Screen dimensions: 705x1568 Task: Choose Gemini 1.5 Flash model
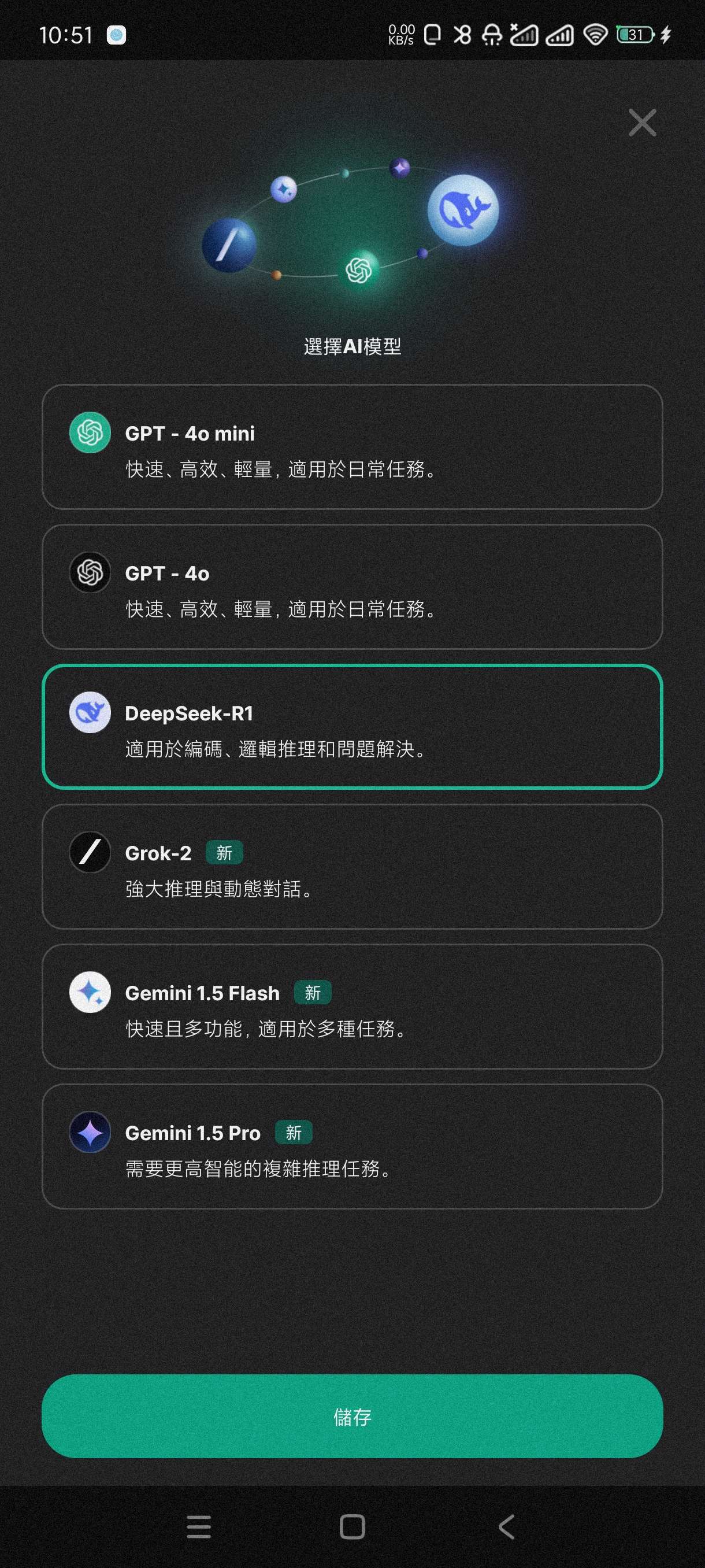point(351,1007)
